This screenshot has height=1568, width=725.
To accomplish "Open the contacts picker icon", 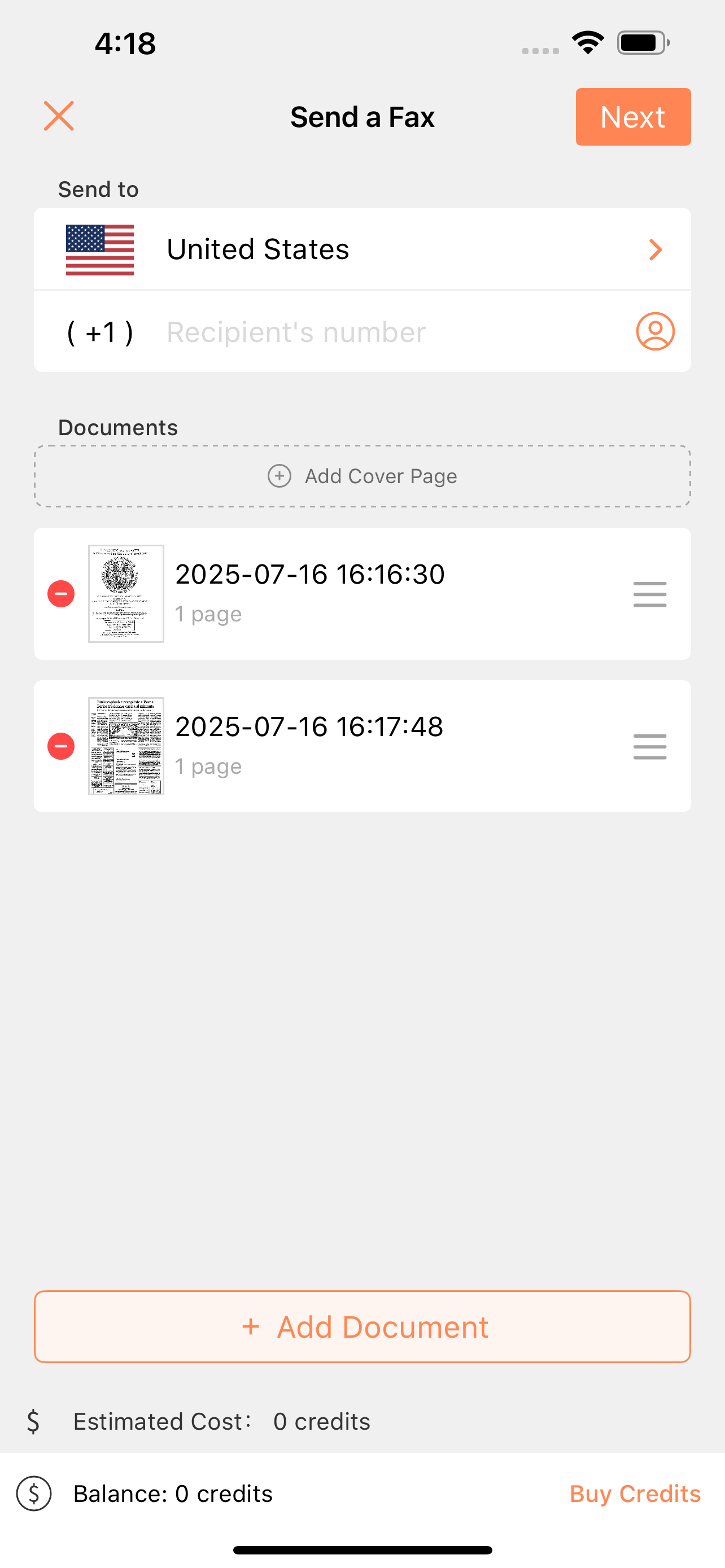I will [655, 332].
